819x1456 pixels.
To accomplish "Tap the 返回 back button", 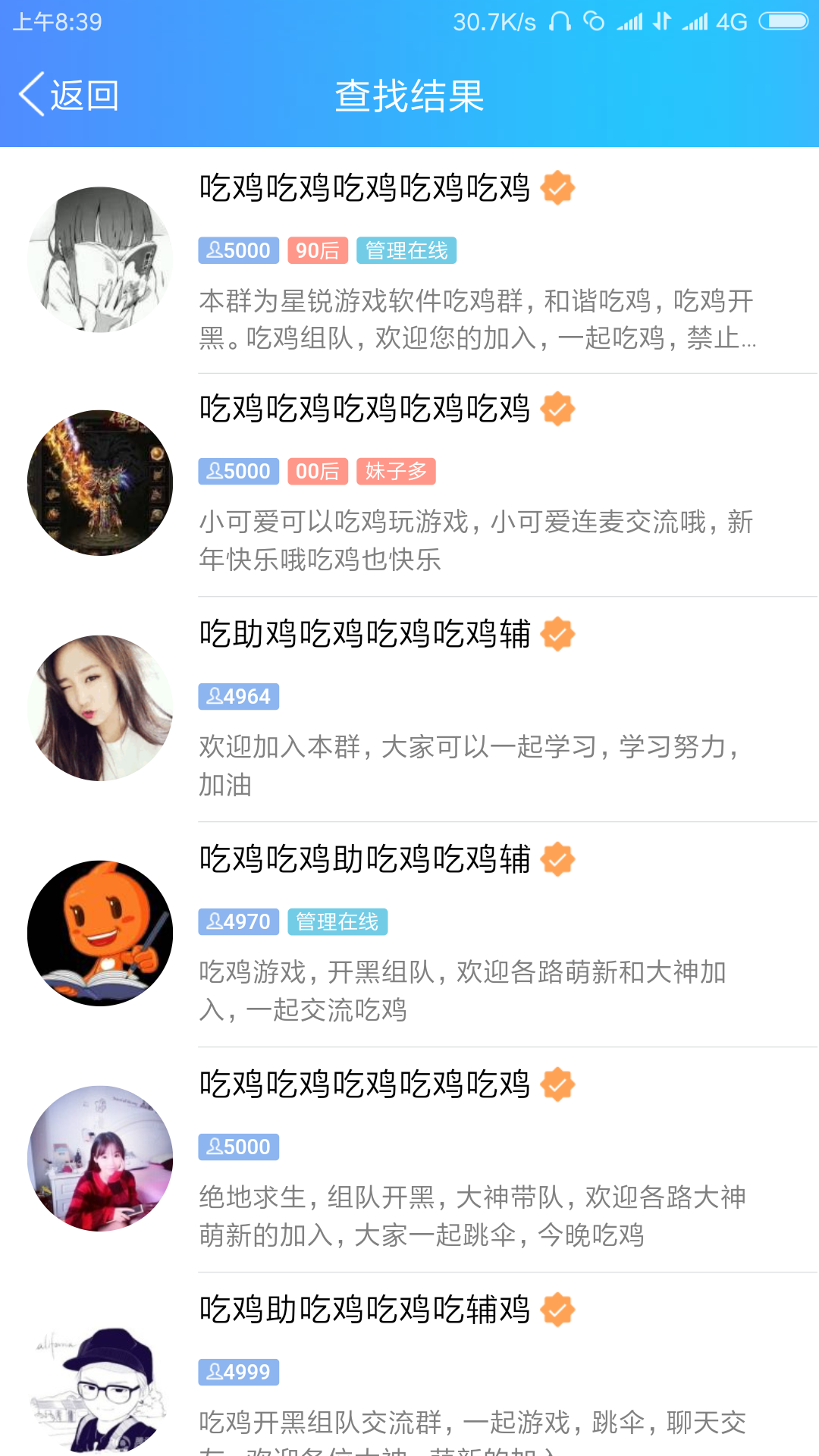I will pos(69,96).
